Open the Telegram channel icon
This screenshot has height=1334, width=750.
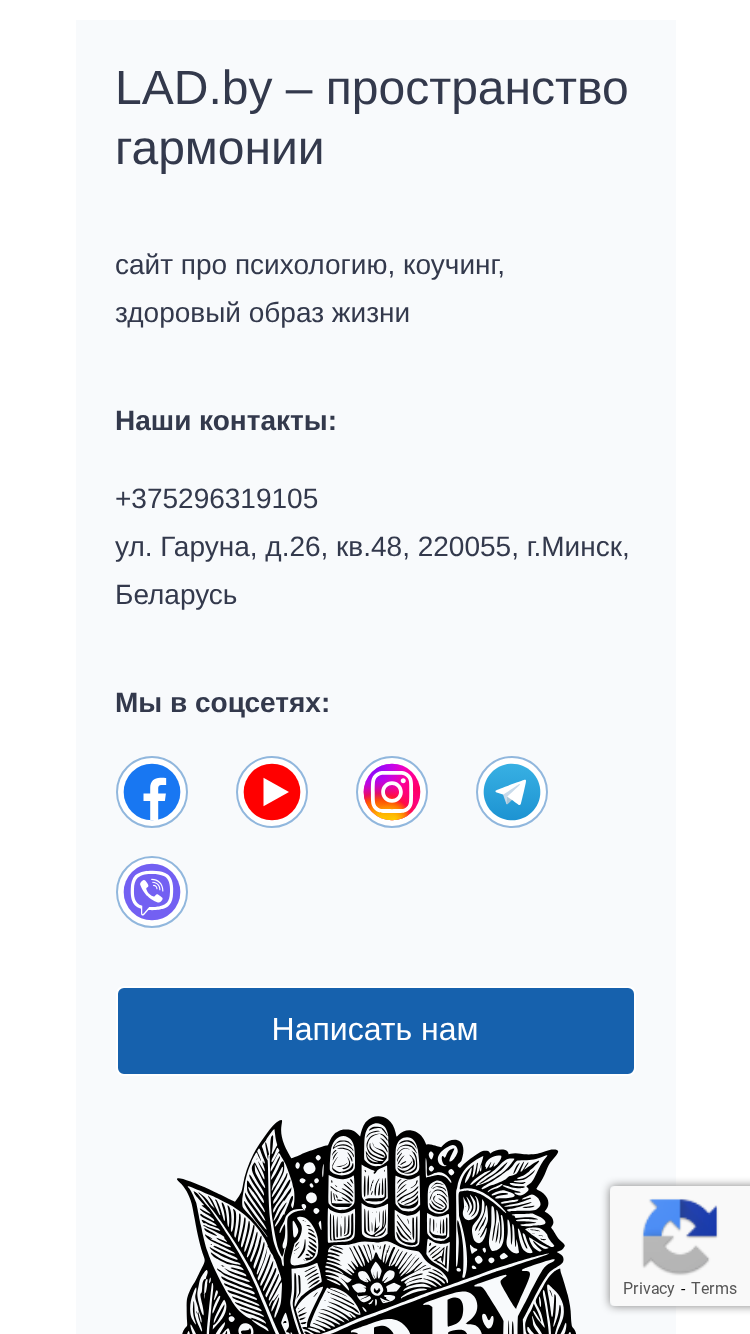pyautogui.click(x=512, y=792)
